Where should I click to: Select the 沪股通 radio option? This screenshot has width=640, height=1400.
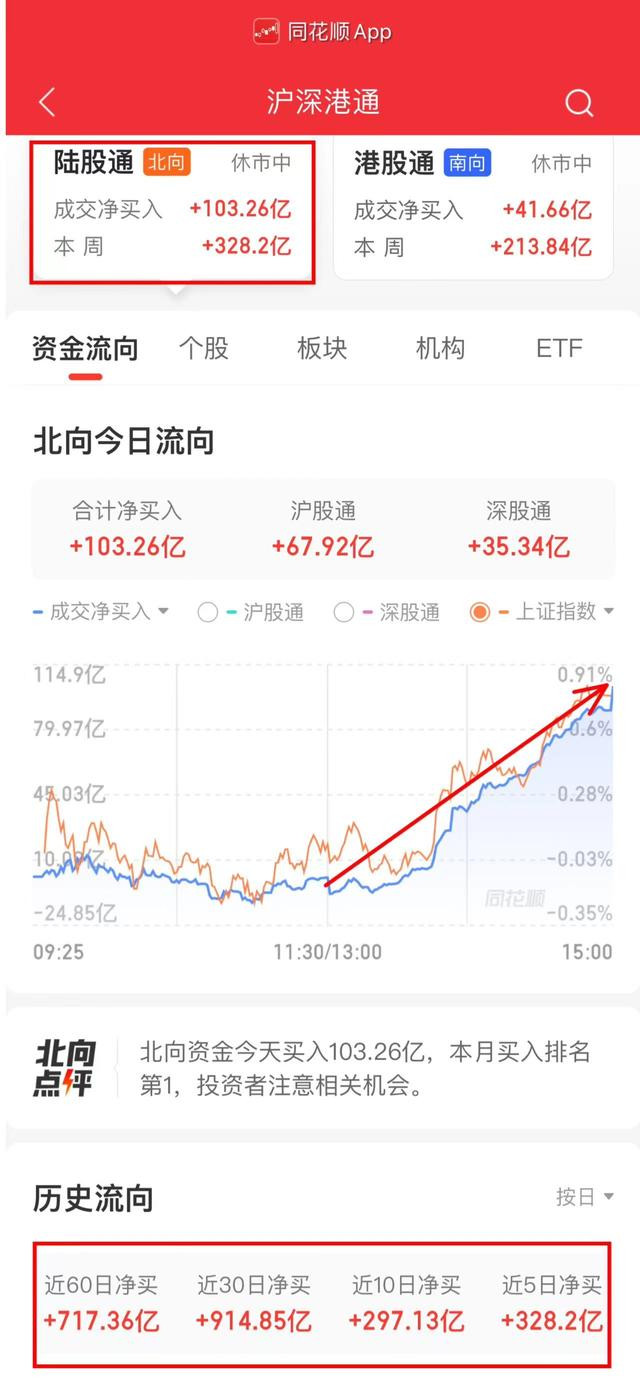click(x=251, y=612)
